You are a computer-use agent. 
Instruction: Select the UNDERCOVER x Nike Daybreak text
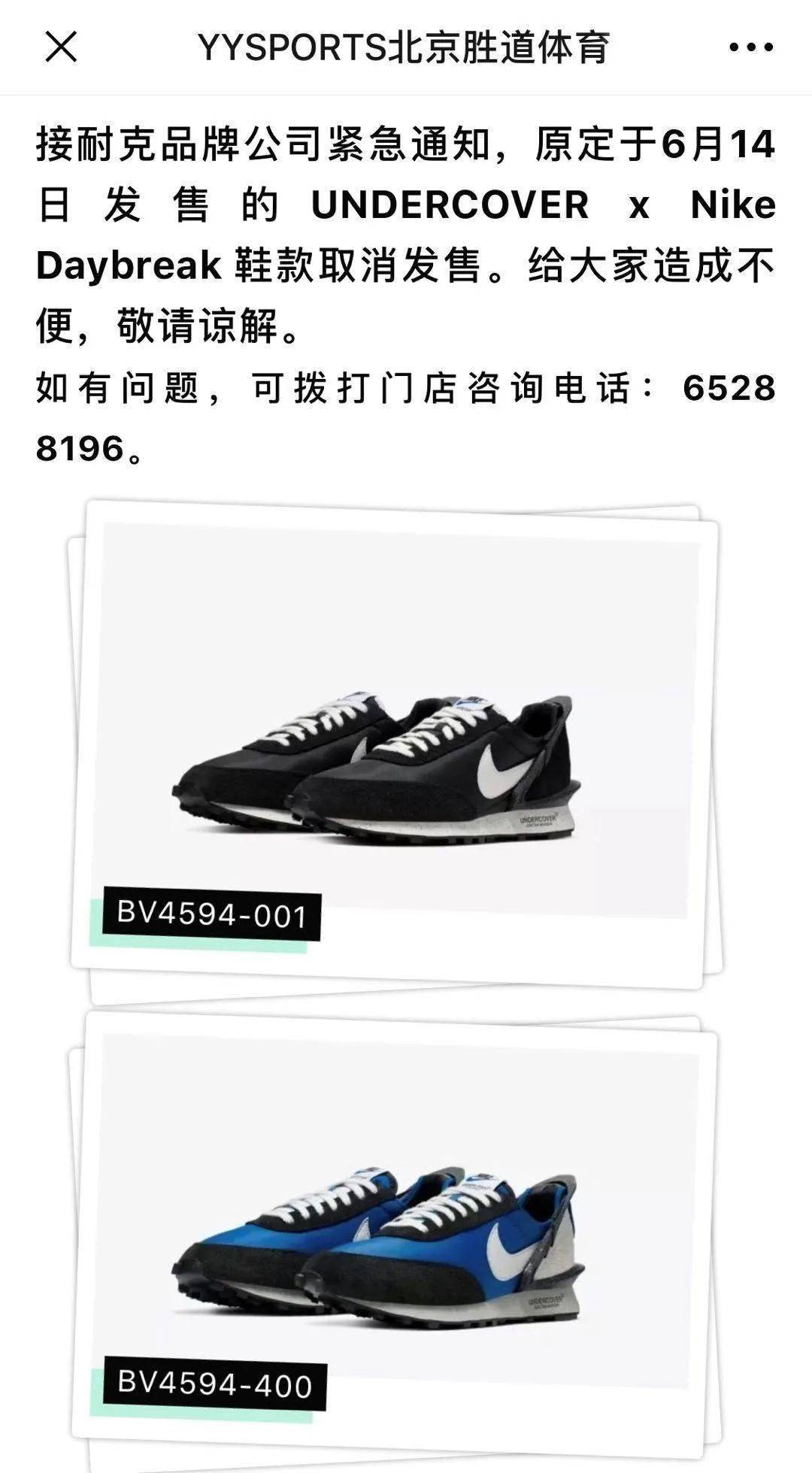click(451, 204)
